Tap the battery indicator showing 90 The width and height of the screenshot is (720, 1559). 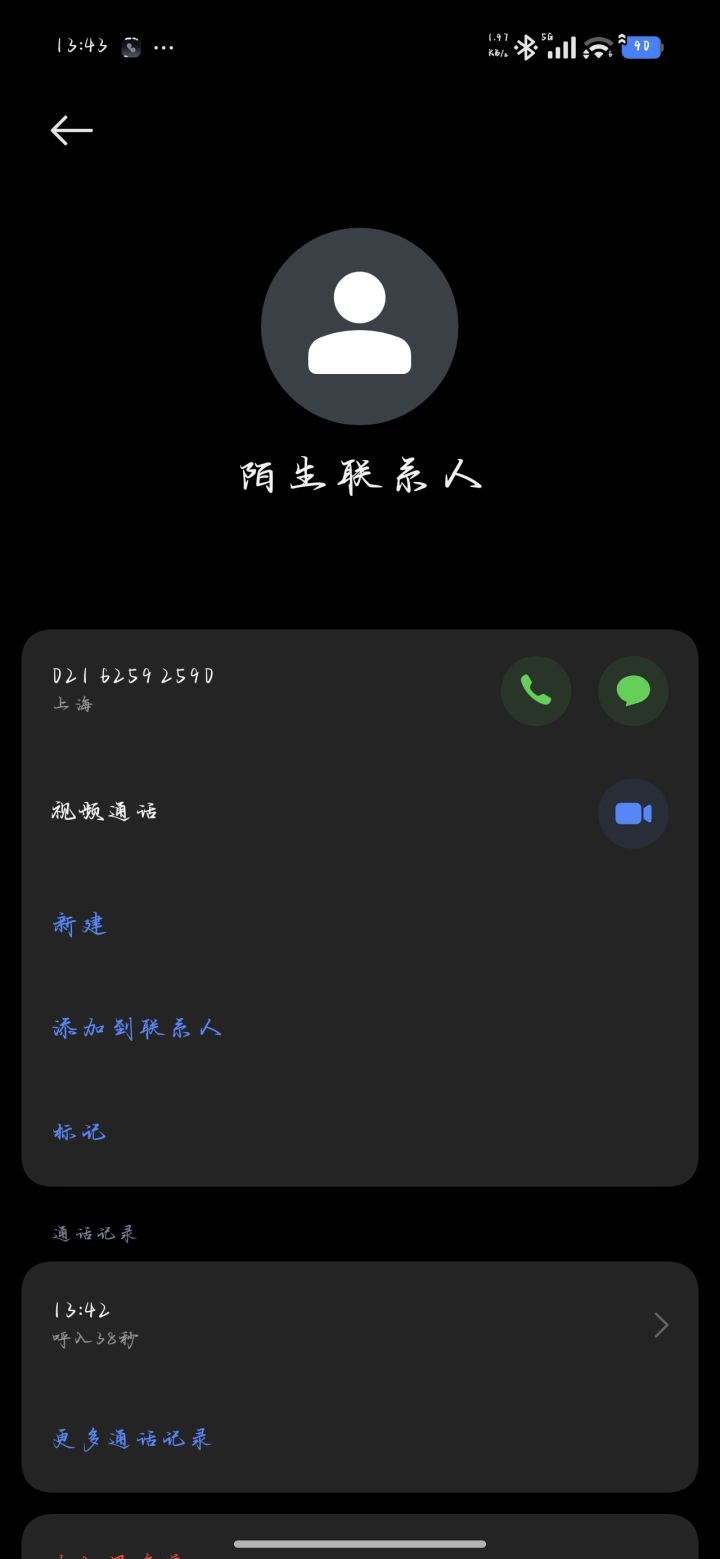click(x=641, y=46)
